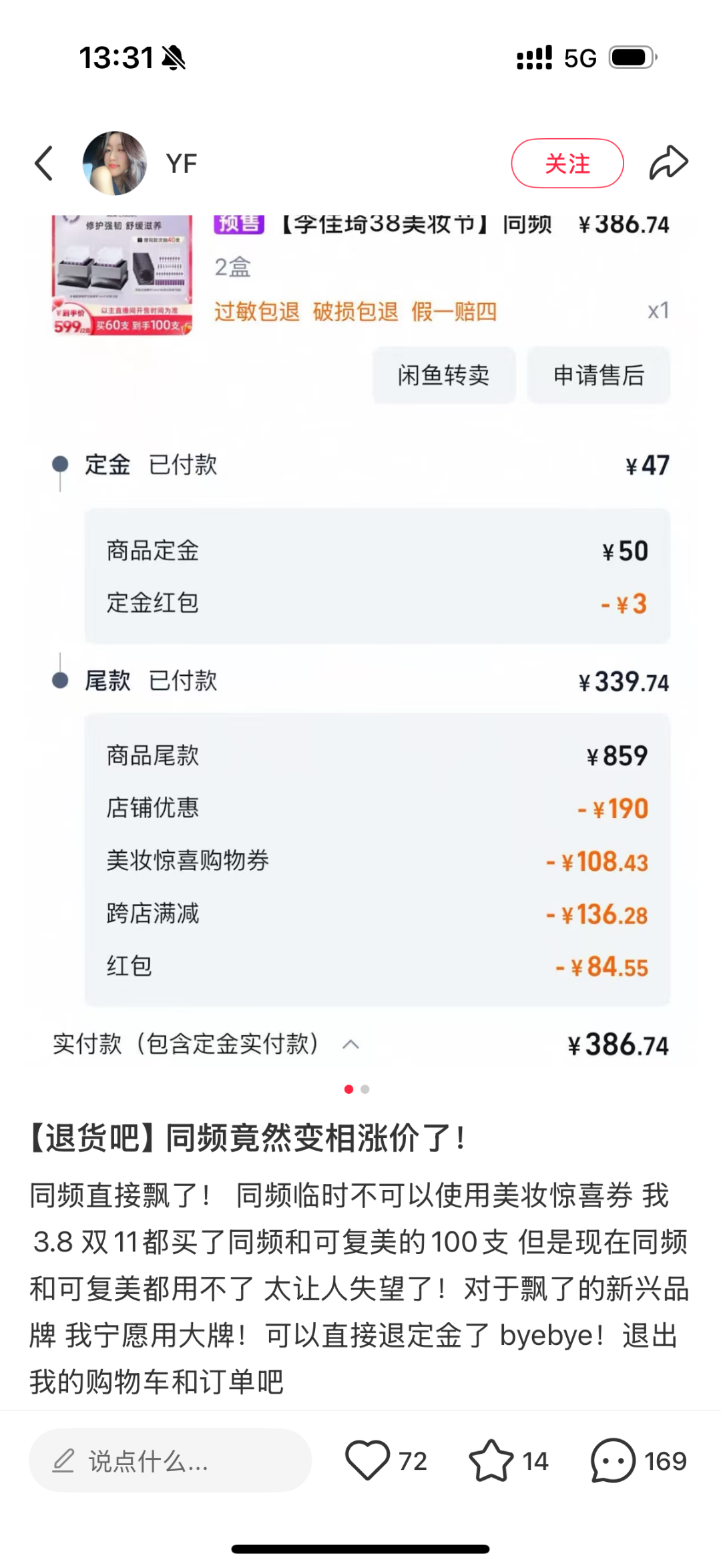Like this post with the heart icon
The width and height of the screenshot is (721, 1568).
(367, 1460)
